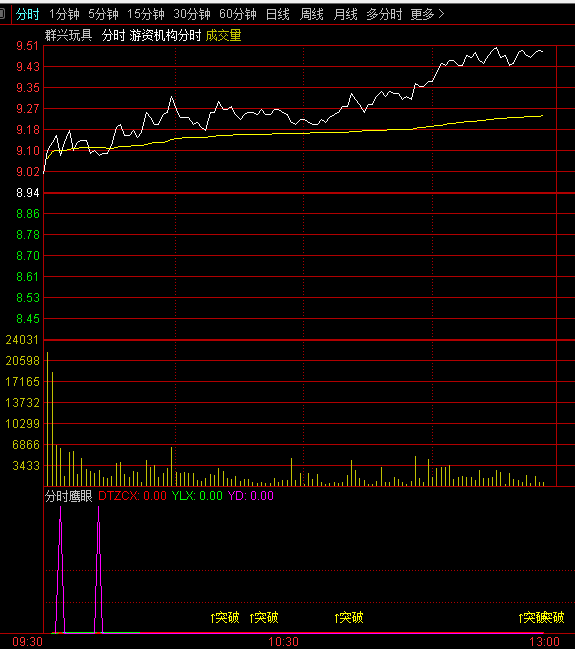Tap the small icon left of 分时
The width and height of the screenshot is (575, 649).
pos(2,14)
